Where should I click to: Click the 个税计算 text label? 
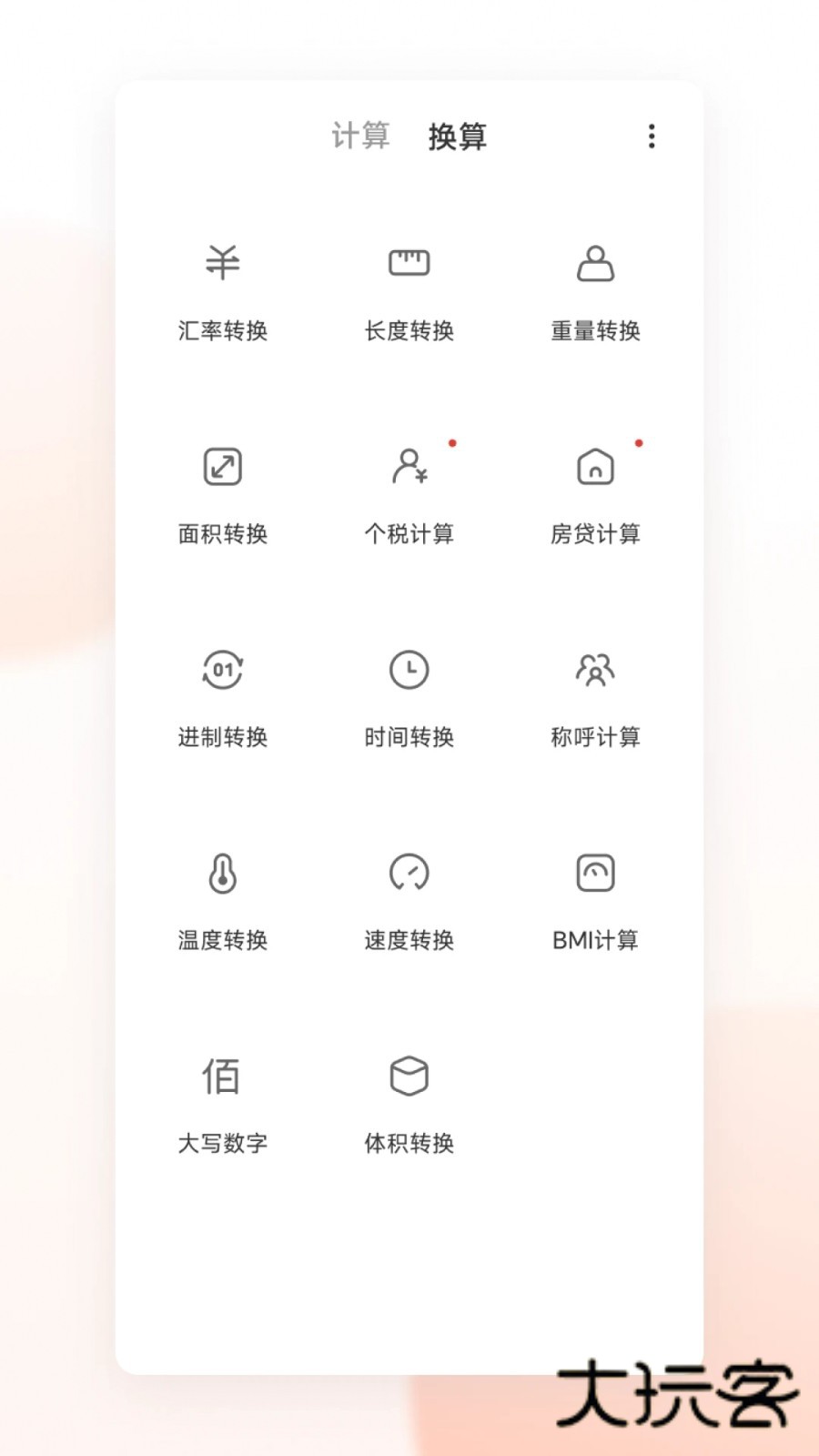pyautogui.click(x=409, y=534)
